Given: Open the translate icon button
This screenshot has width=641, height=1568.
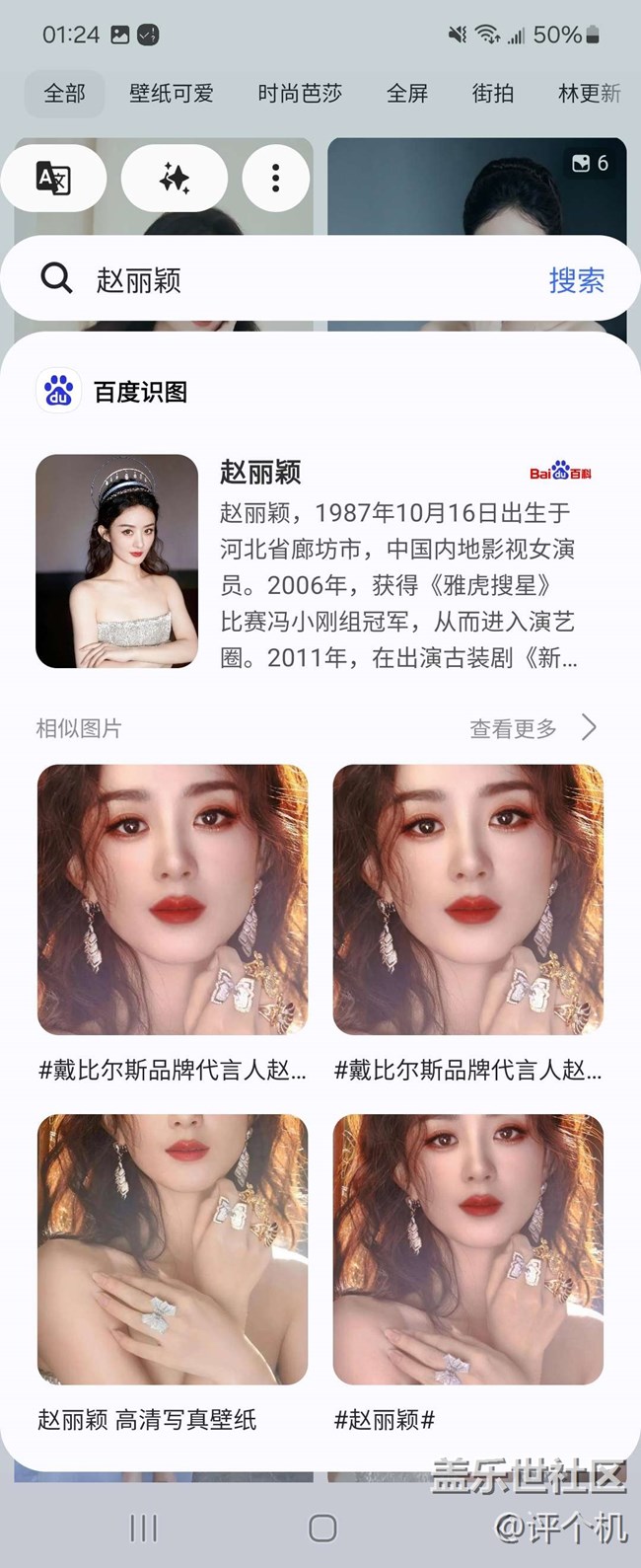Looking at the screenshot, I should coord(53,179).
